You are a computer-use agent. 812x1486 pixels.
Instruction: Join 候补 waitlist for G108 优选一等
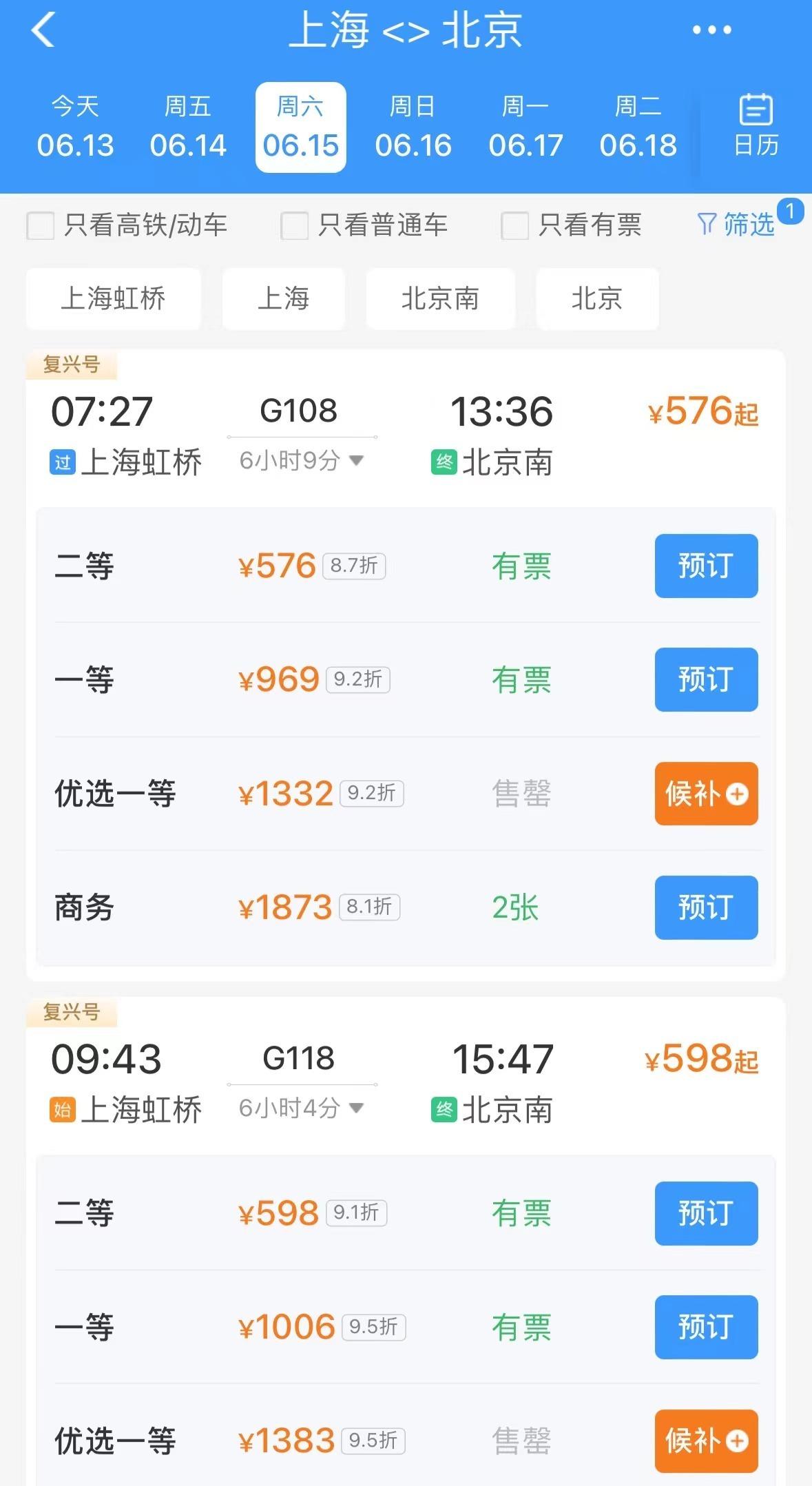(x=706, y=794)
